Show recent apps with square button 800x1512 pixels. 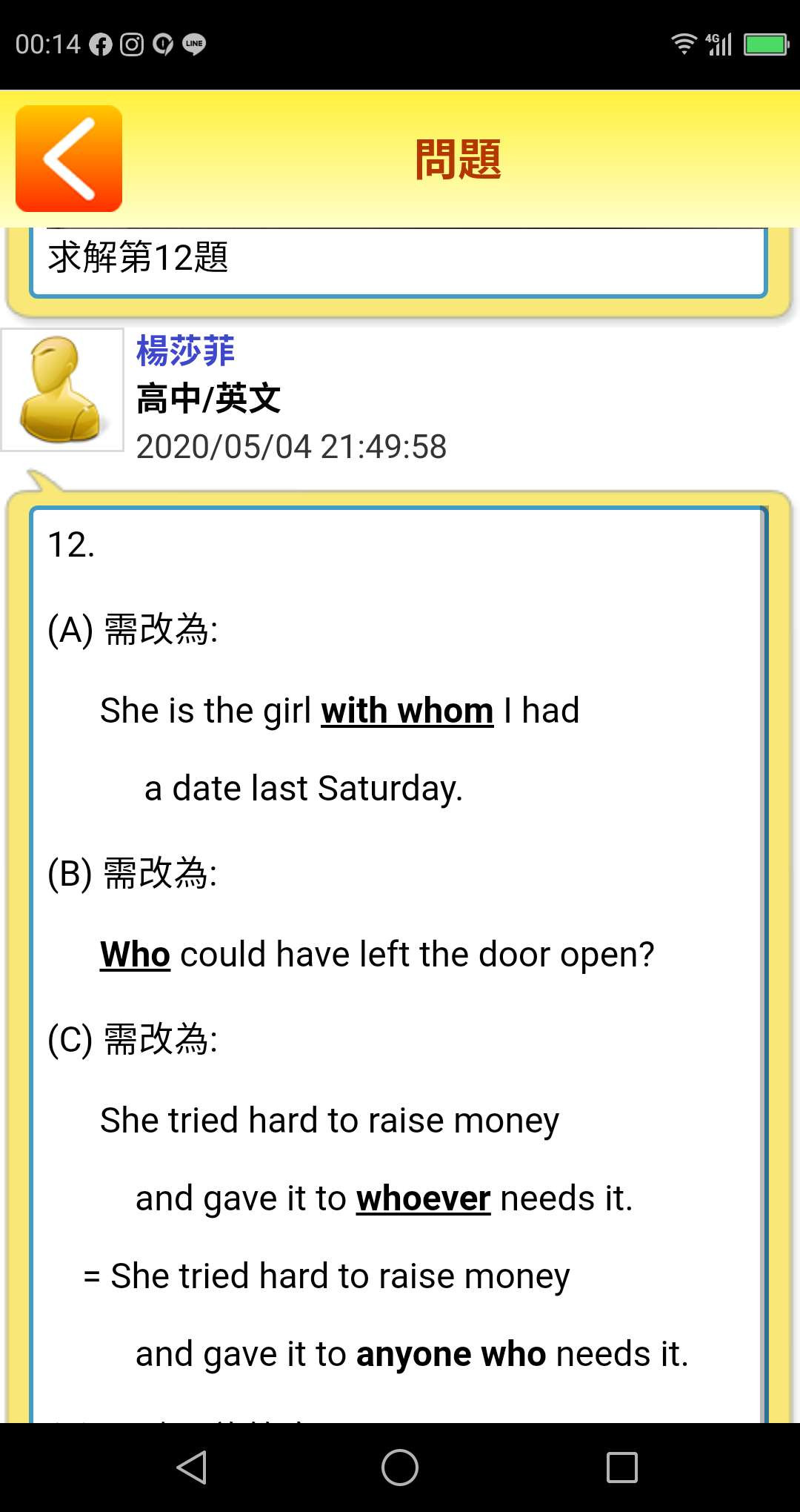pyautogui.click(x=622, y=1468)
